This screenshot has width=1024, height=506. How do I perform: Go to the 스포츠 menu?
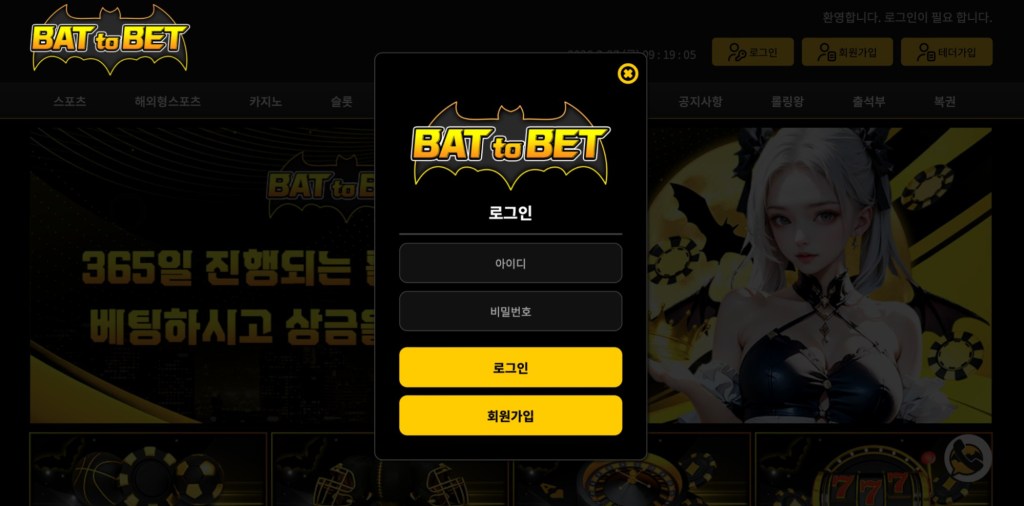click(x=70, y=101)
